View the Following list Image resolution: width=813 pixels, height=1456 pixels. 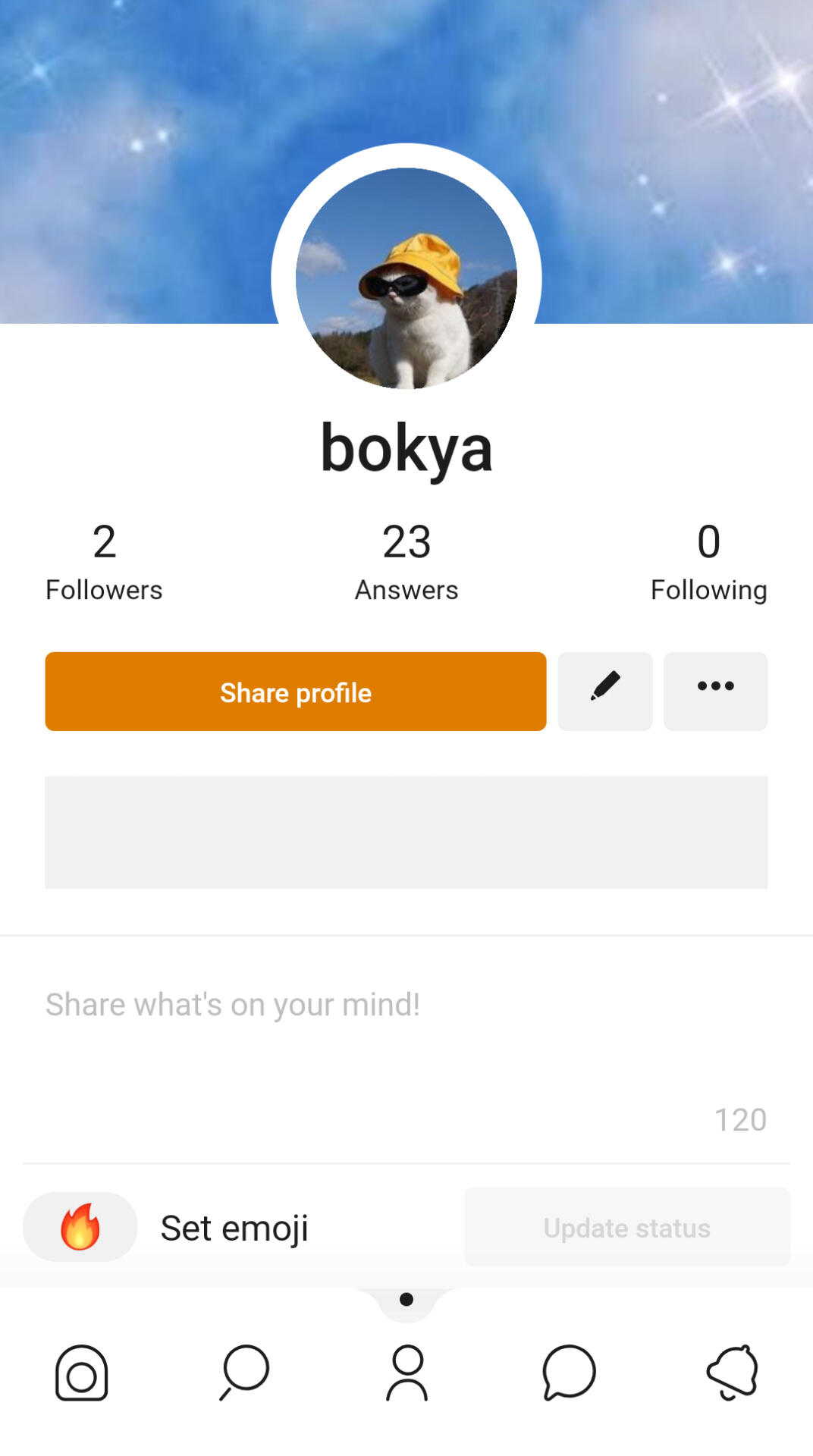coord(708,562)
